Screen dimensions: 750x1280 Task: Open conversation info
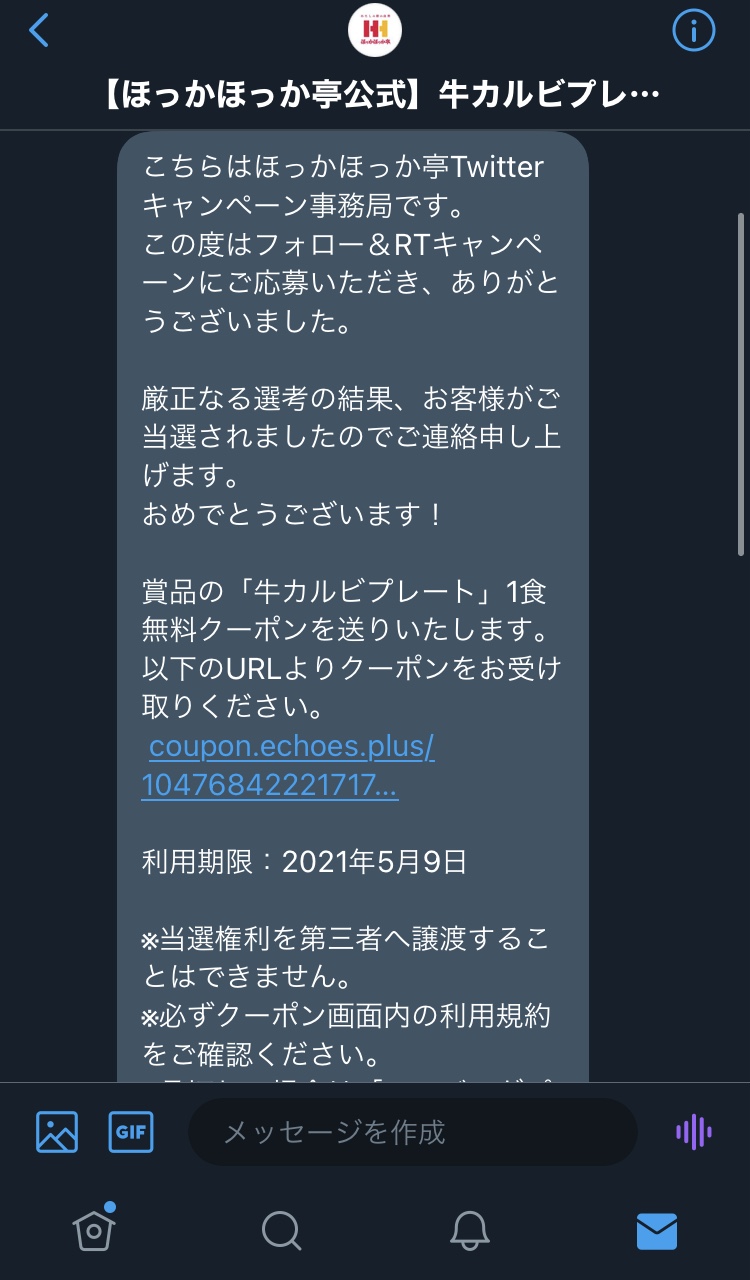click(x=693, y=31)
